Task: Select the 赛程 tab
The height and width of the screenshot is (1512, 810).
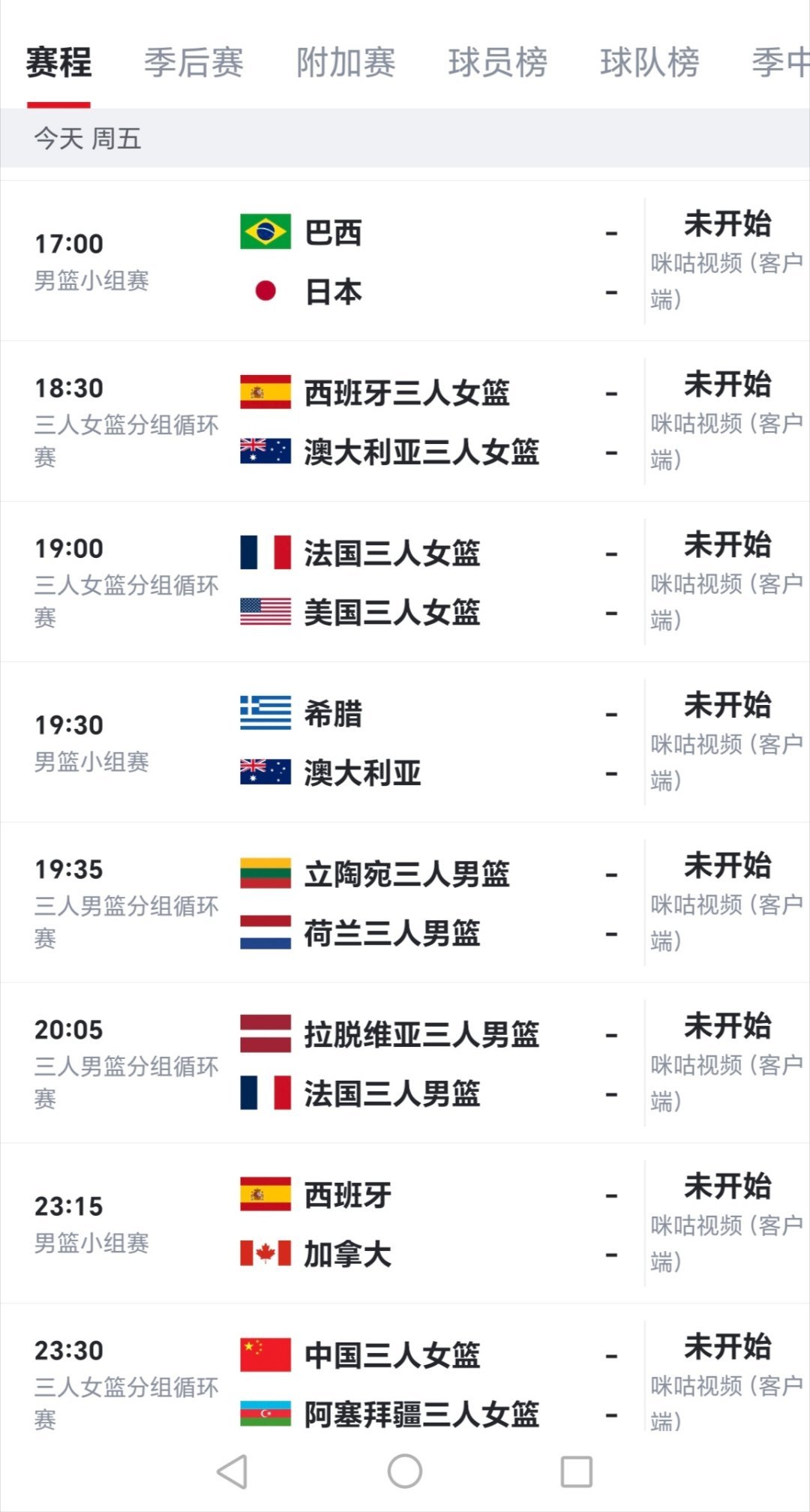Action: click(58, 63)
